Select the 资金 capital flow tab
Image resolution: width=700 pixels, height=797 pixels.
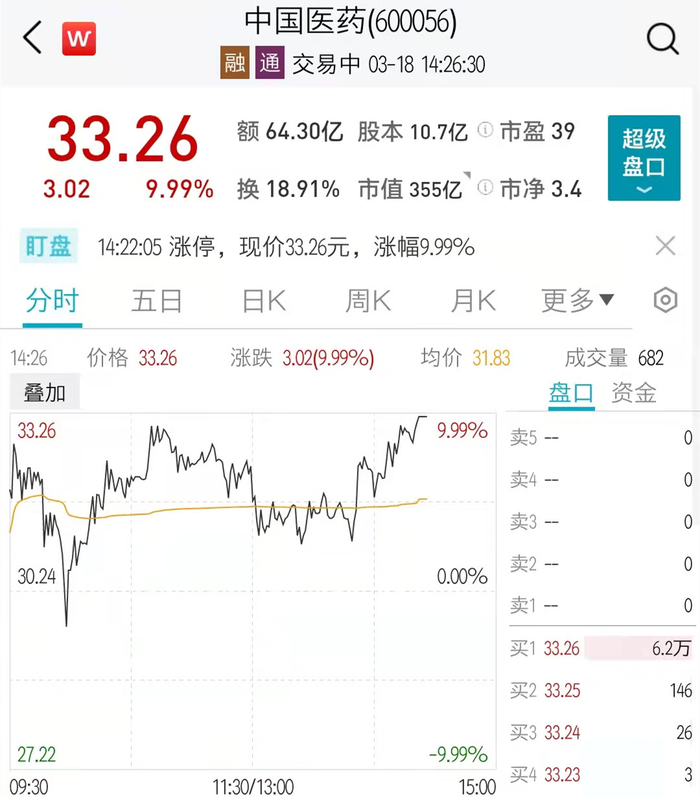tap(634, 393)
